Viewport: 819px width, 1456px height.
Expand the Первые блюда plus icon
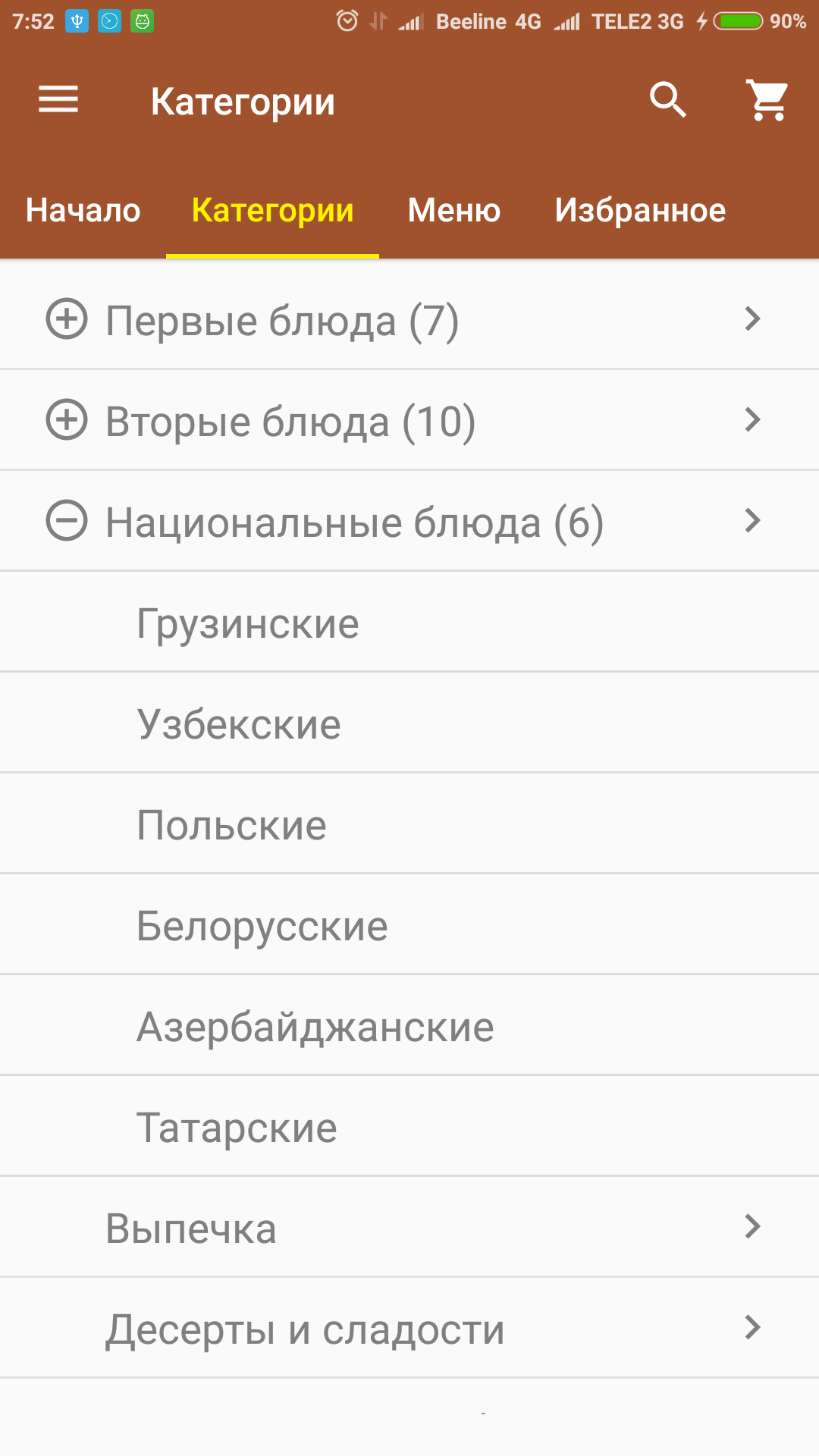pos(67,318)
